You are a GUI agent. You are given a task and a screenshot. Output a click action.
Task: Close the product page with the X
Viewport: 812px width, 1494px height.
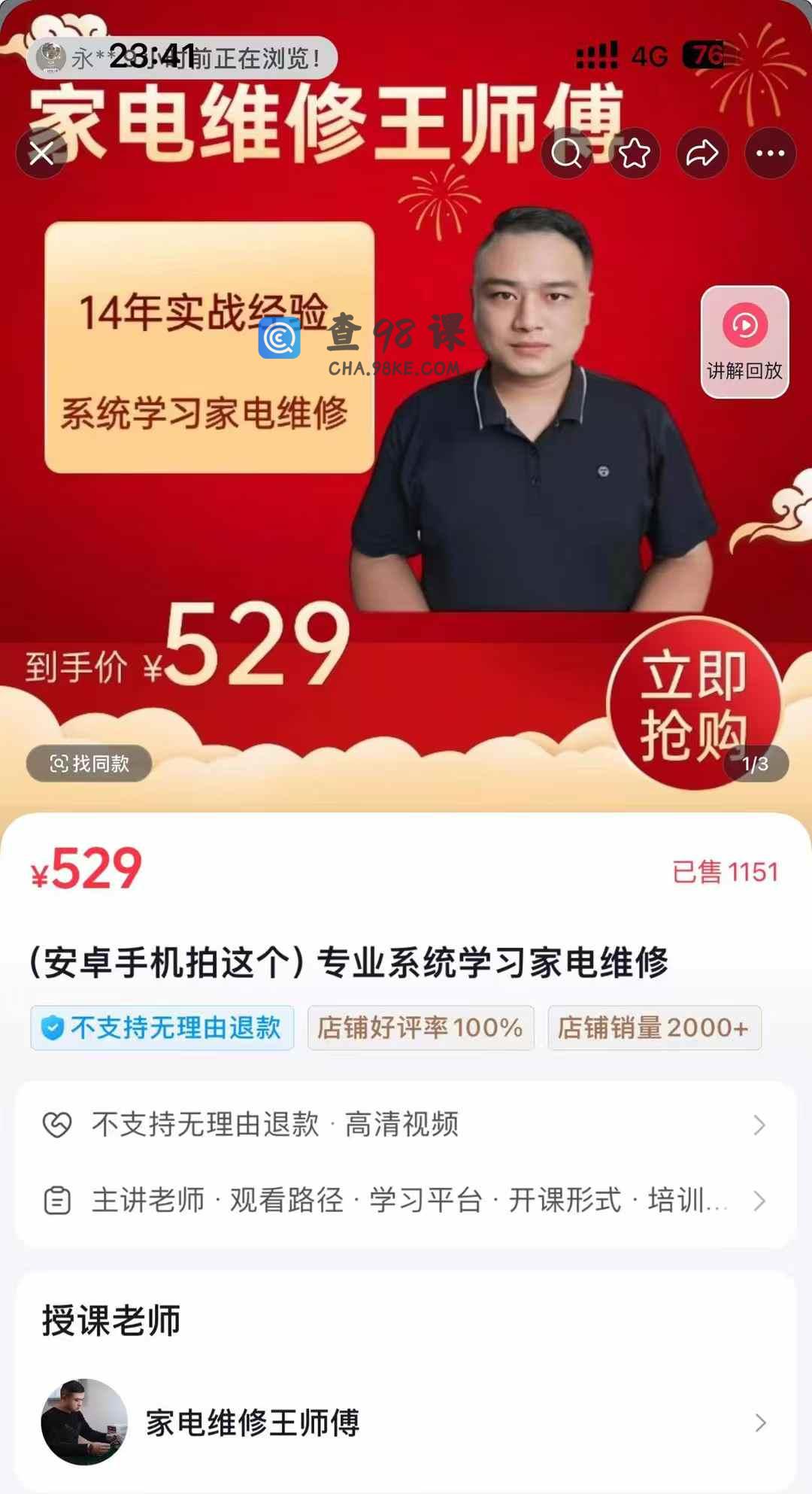click(41, 153)
